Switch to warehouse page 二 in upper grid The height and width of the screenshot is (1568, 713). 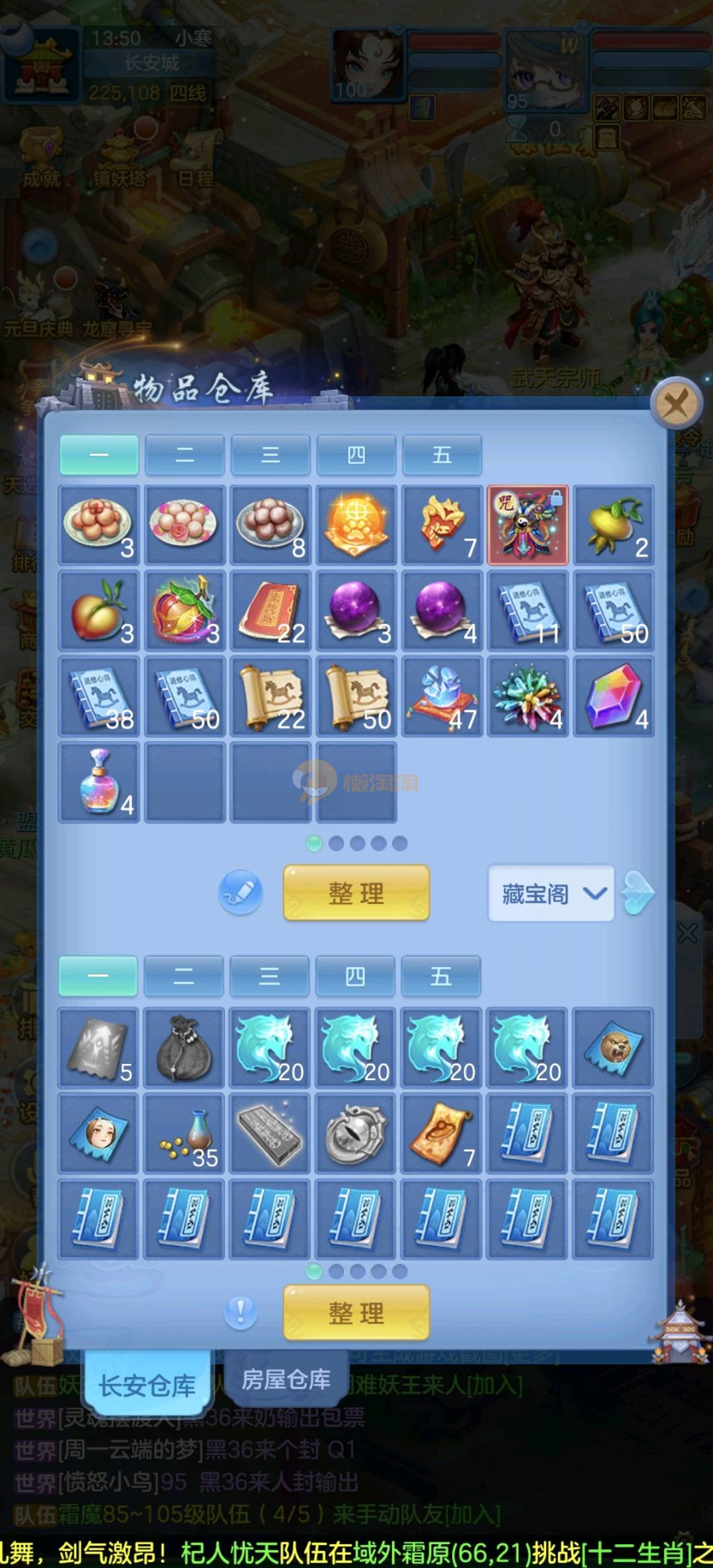coord(184,455)
